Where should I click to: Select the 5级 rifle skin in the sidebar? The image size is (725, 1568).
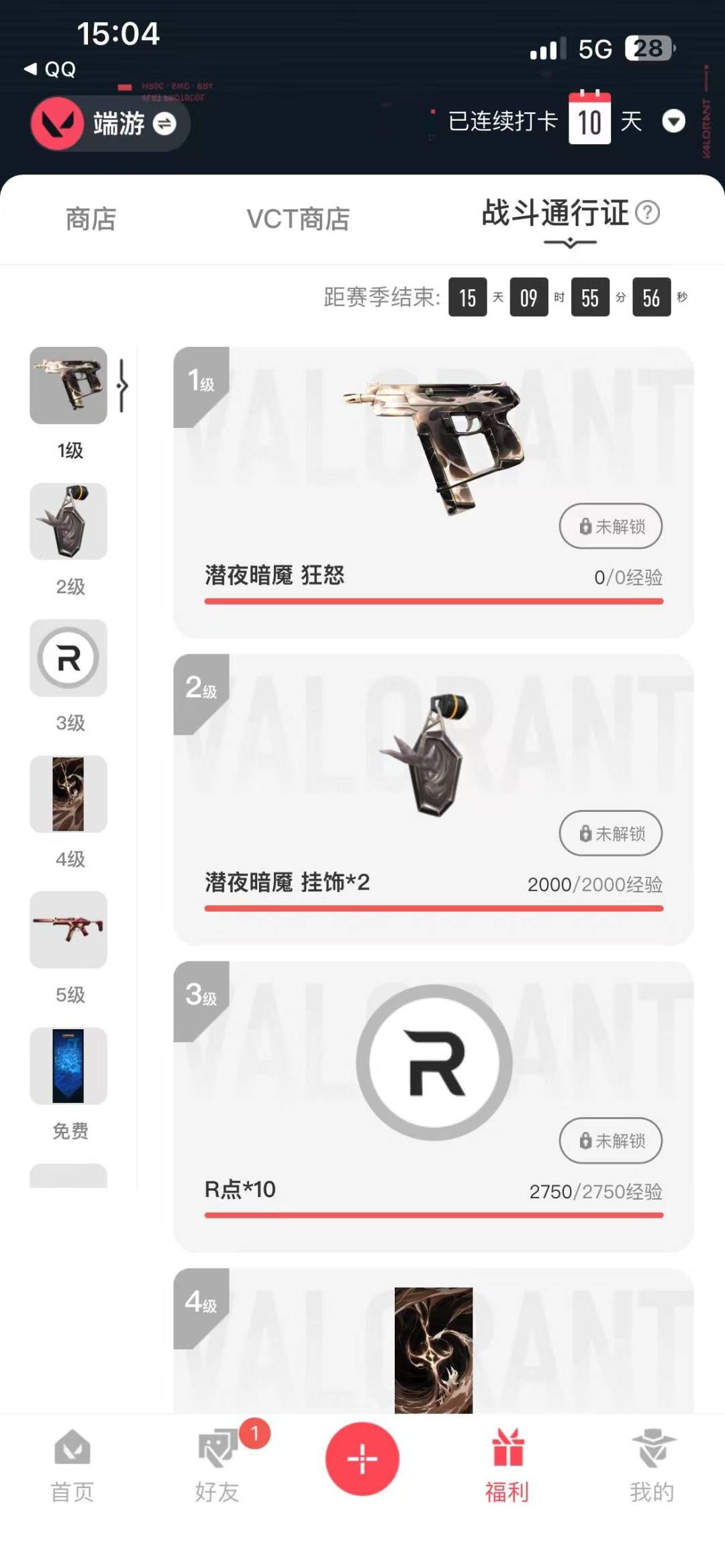pyautogui.click(x=68, y=930)
